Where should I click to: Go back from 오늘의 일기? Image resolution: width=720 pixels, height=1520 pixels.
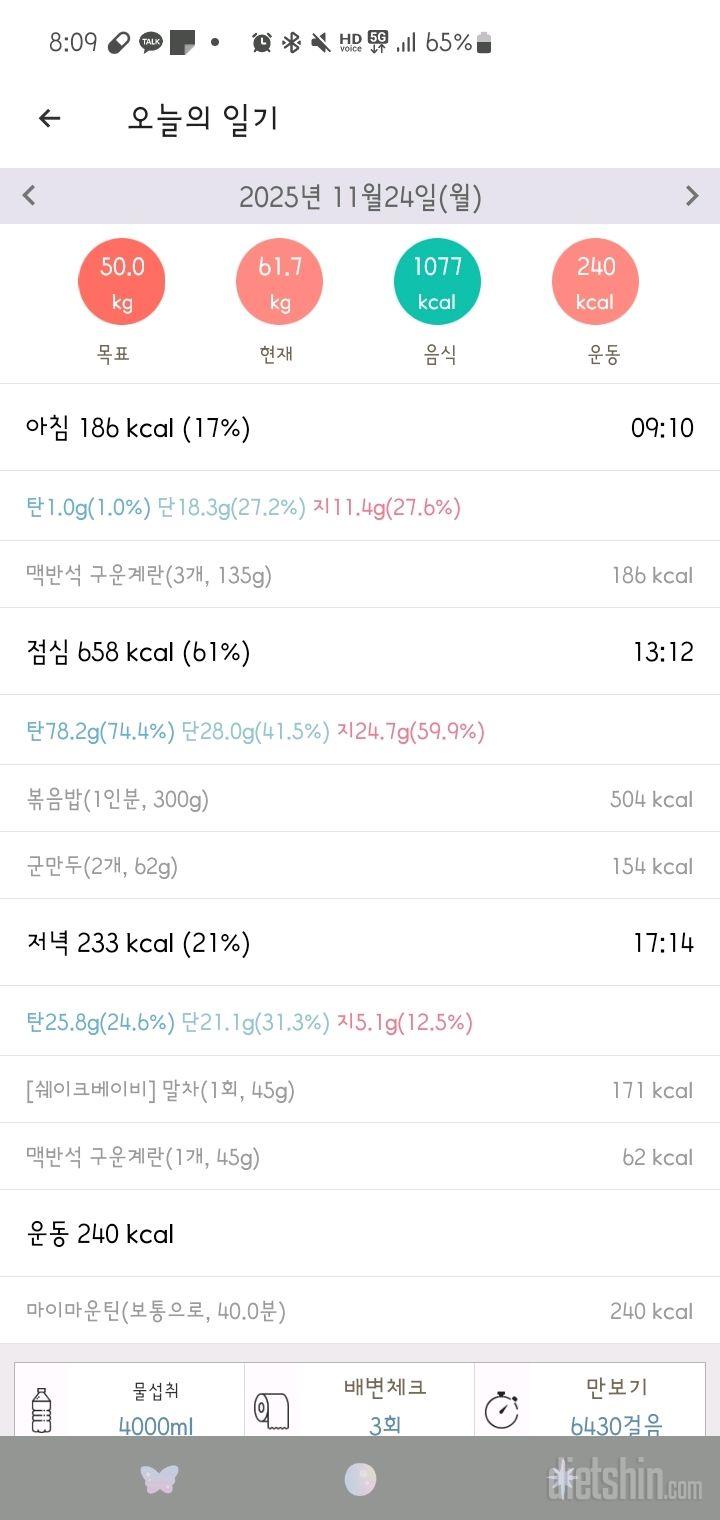[49, 119]
